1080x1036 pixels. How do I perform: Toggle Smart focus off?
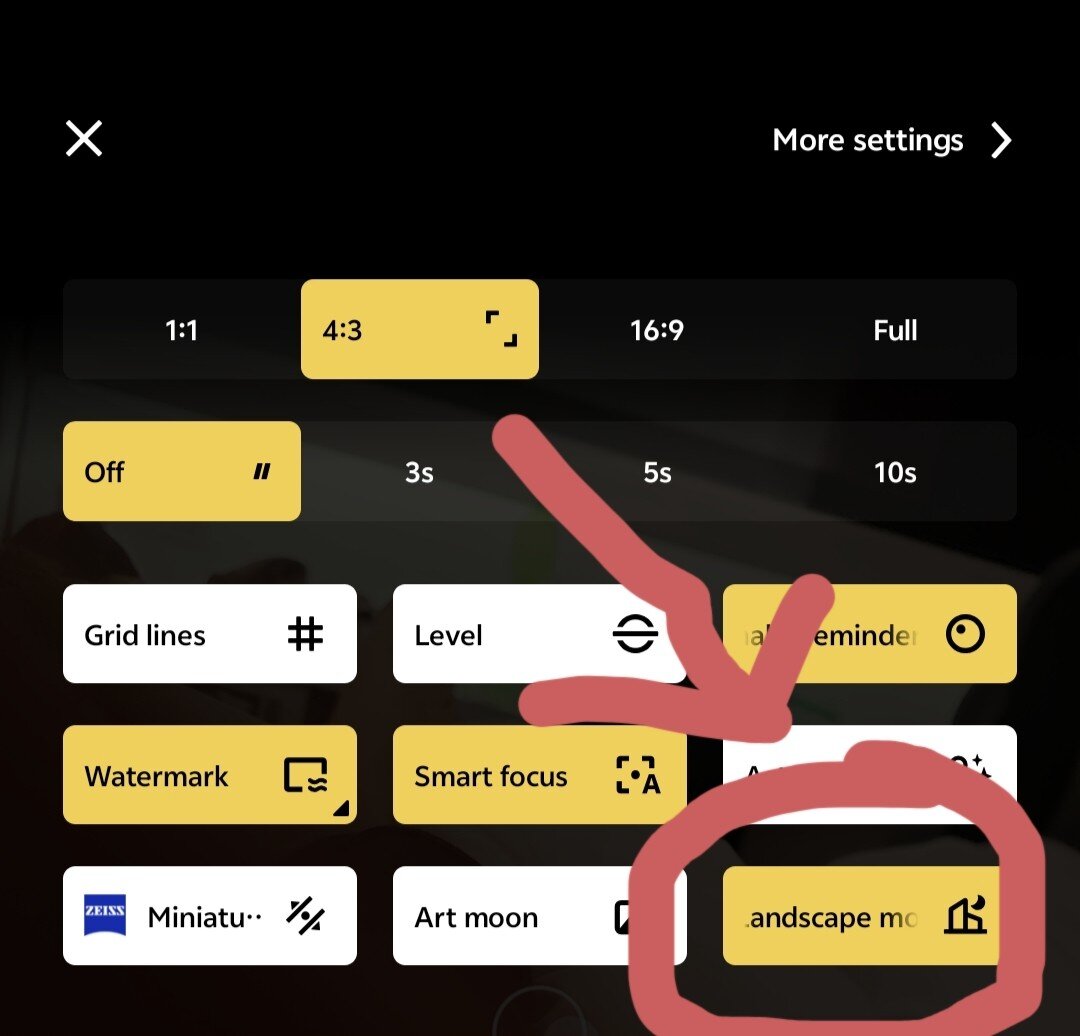(538, 776)
